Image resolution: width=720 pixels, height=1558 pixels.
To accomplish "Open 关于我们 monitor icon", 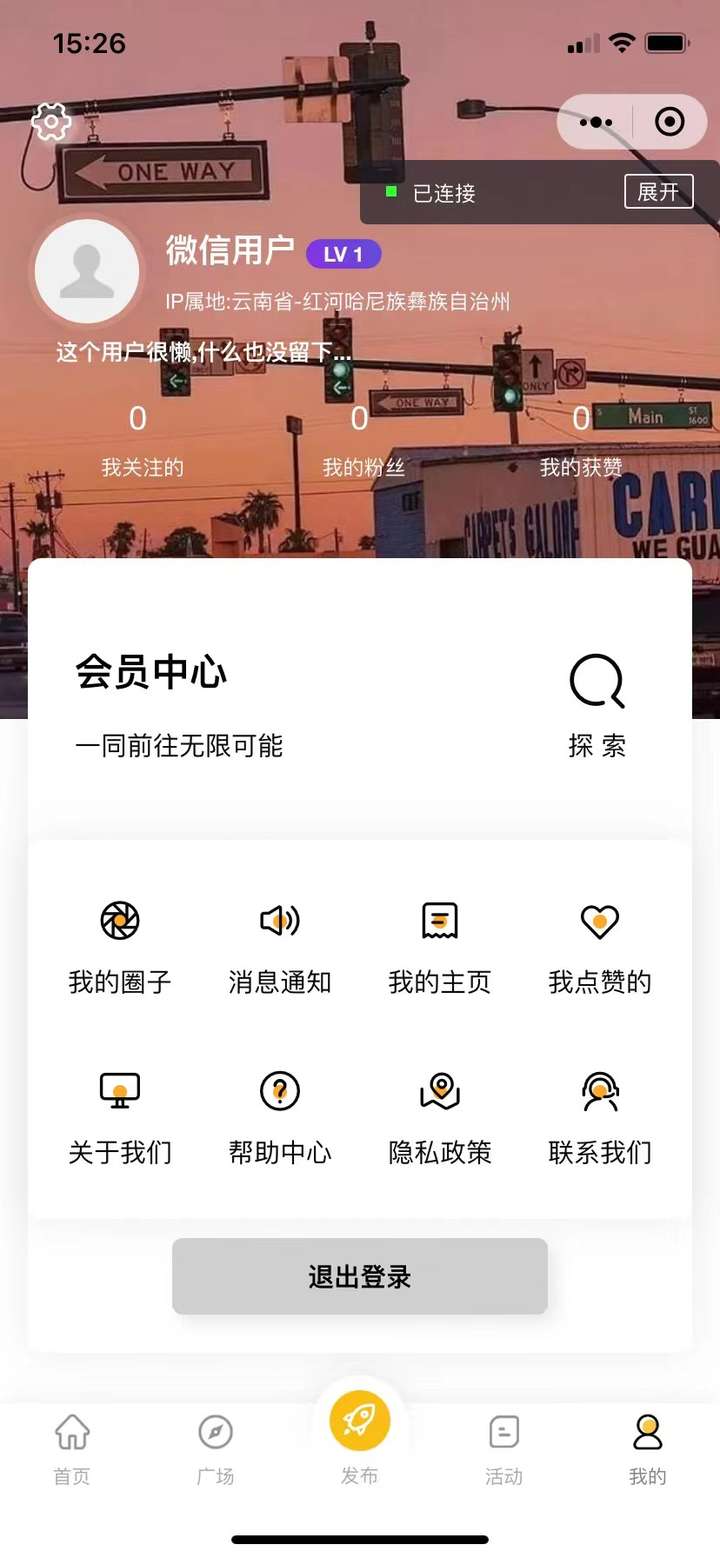I will (x=119, y=1090).
